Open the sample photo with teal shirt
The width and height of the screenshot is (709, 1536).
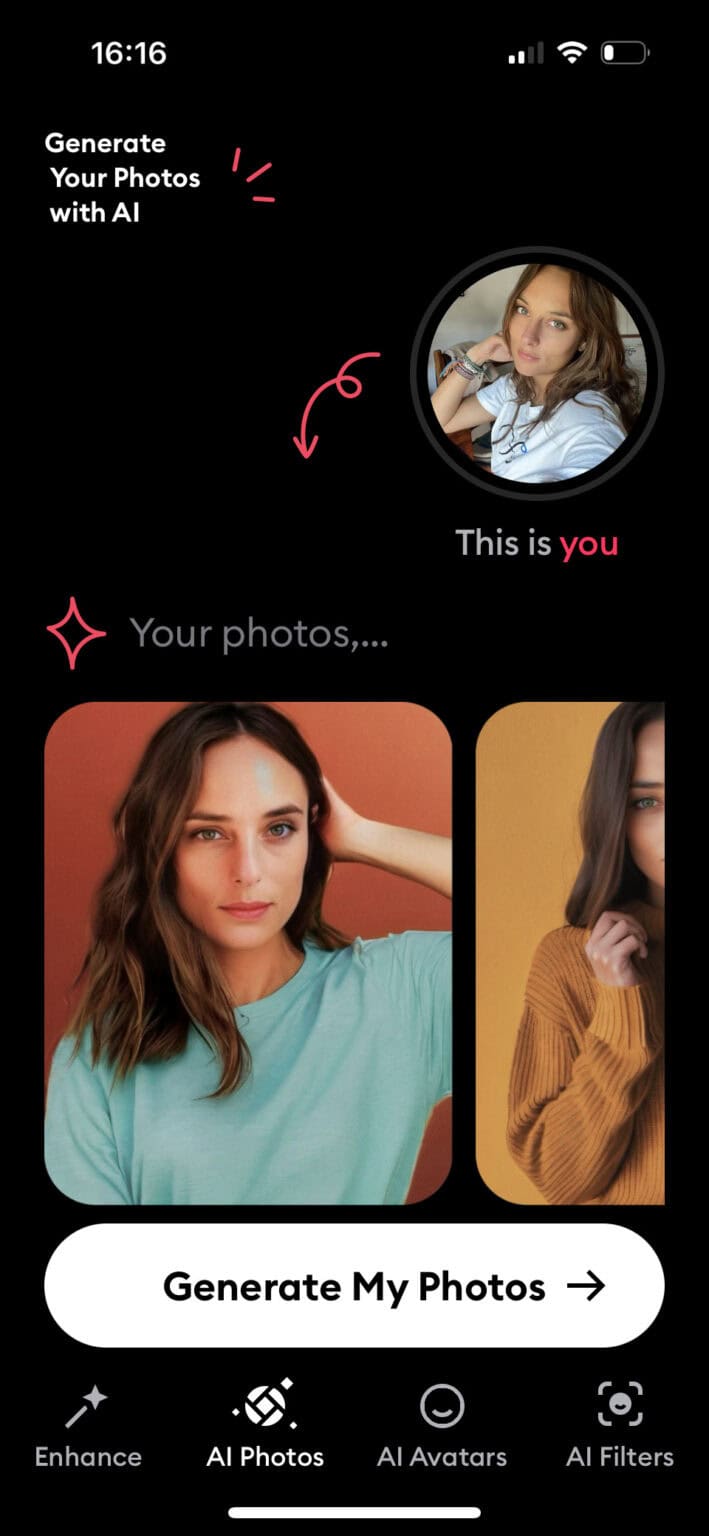(248, 952)
